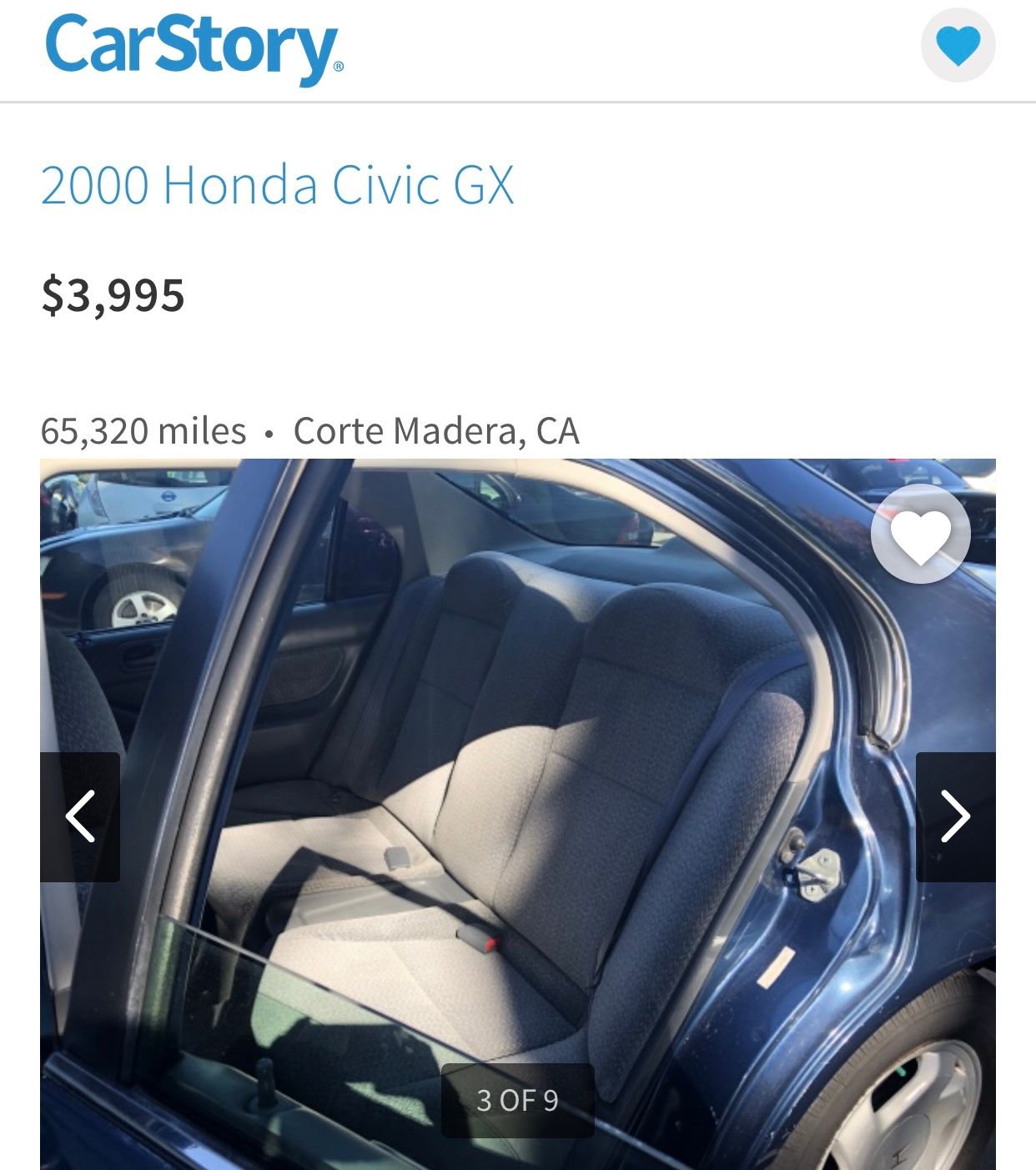Open saved favorites via blue heart icon

pyautogui.click(x=958, y=45)
